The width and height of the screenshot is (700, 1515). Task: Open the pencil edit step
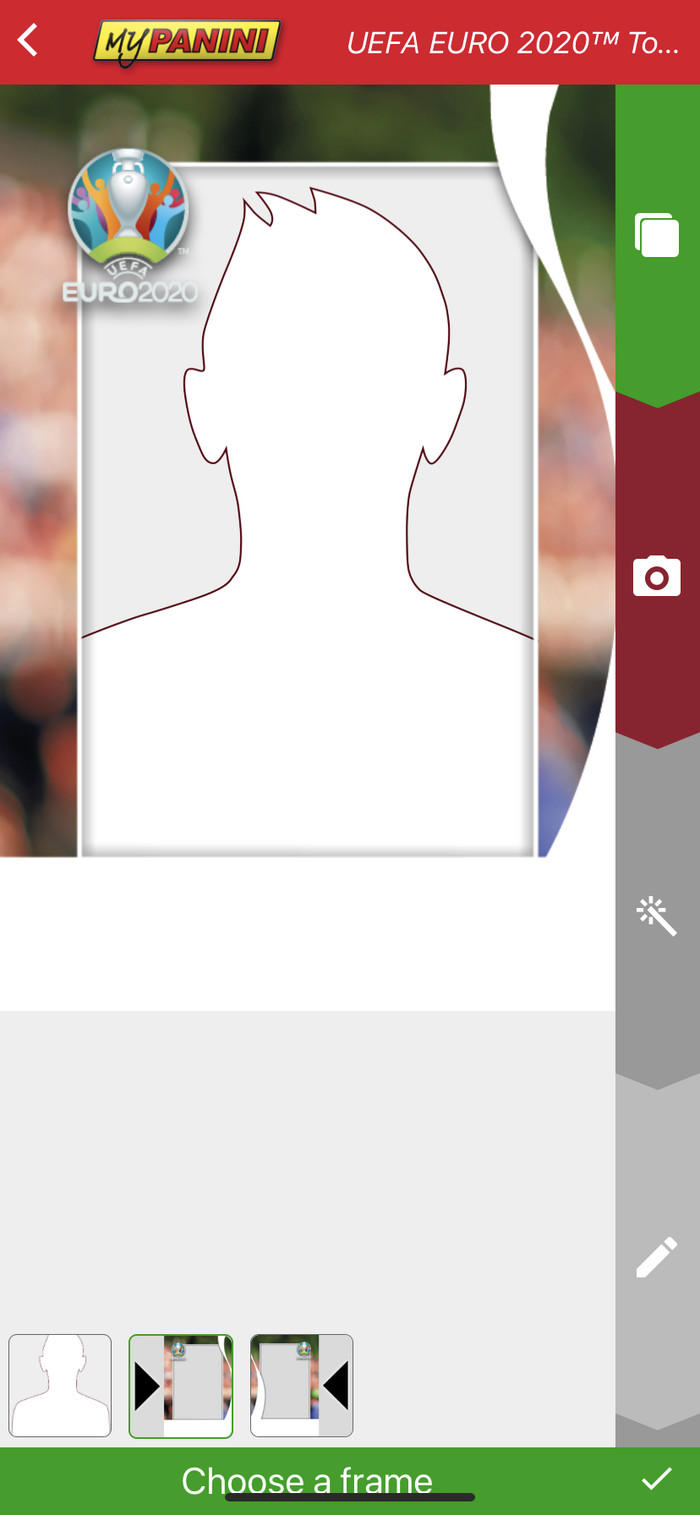[x=657, y=1257]
